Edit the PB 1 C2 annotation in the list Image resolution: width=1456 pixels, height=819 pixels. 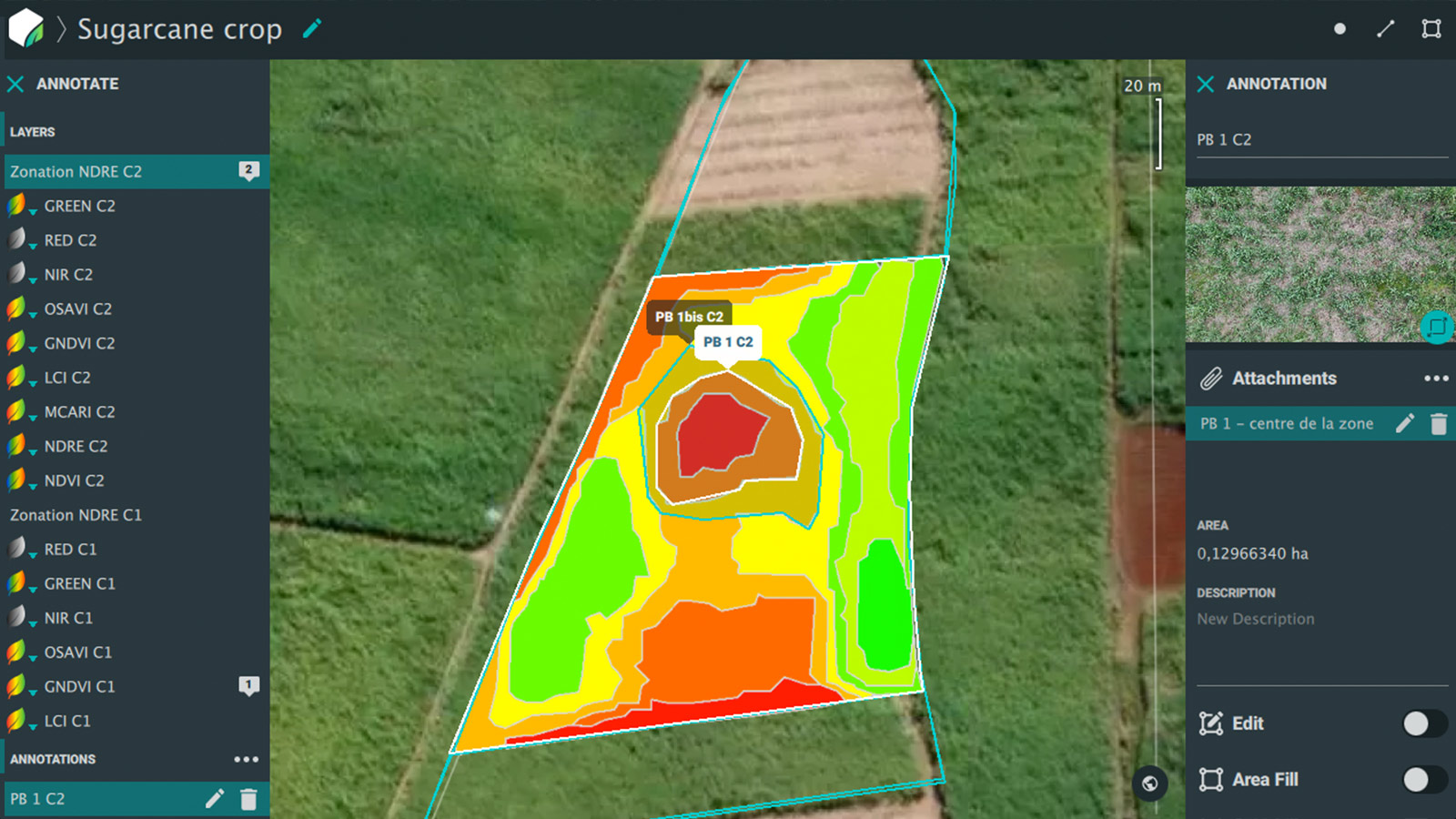[x=214, y=799]
